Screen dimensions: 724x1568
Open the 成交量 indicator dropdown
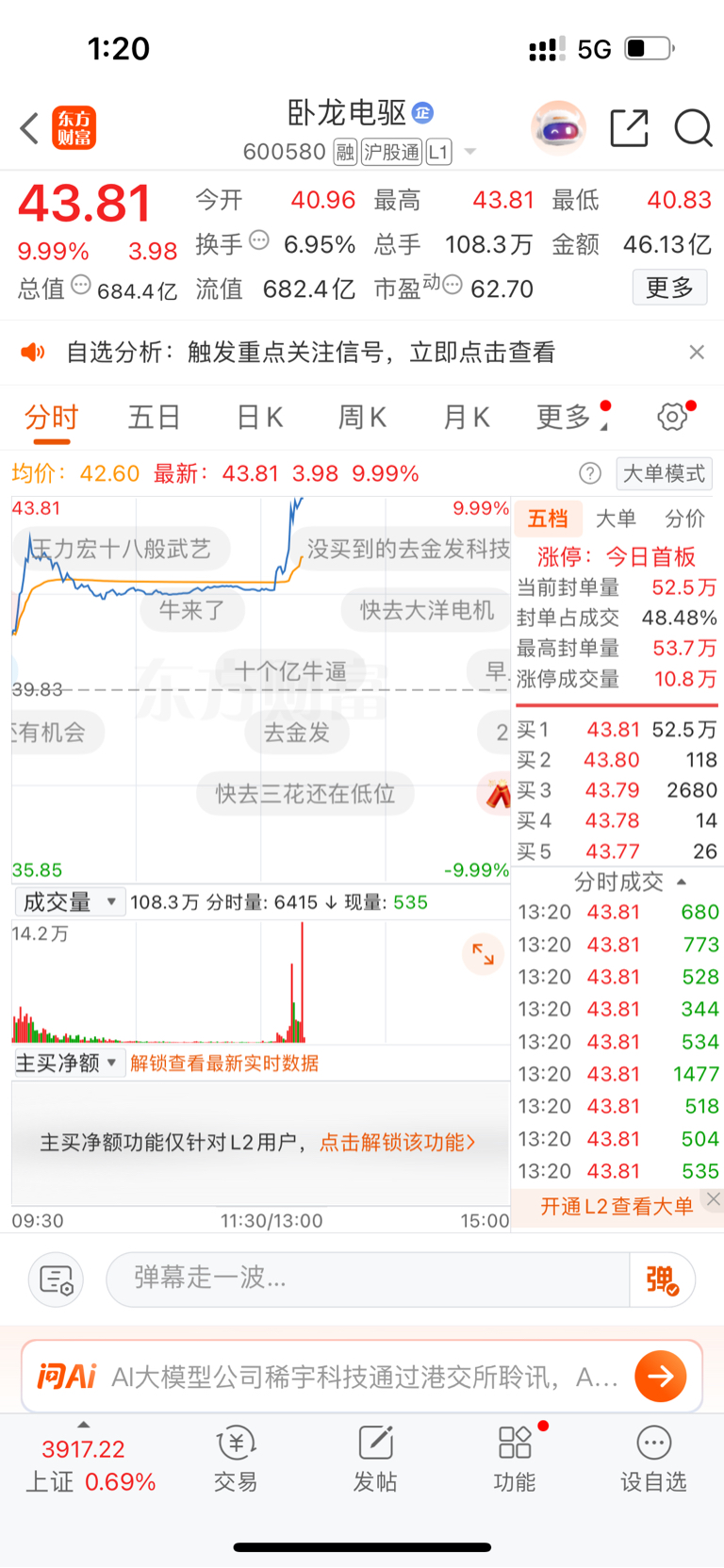point(70,902)
